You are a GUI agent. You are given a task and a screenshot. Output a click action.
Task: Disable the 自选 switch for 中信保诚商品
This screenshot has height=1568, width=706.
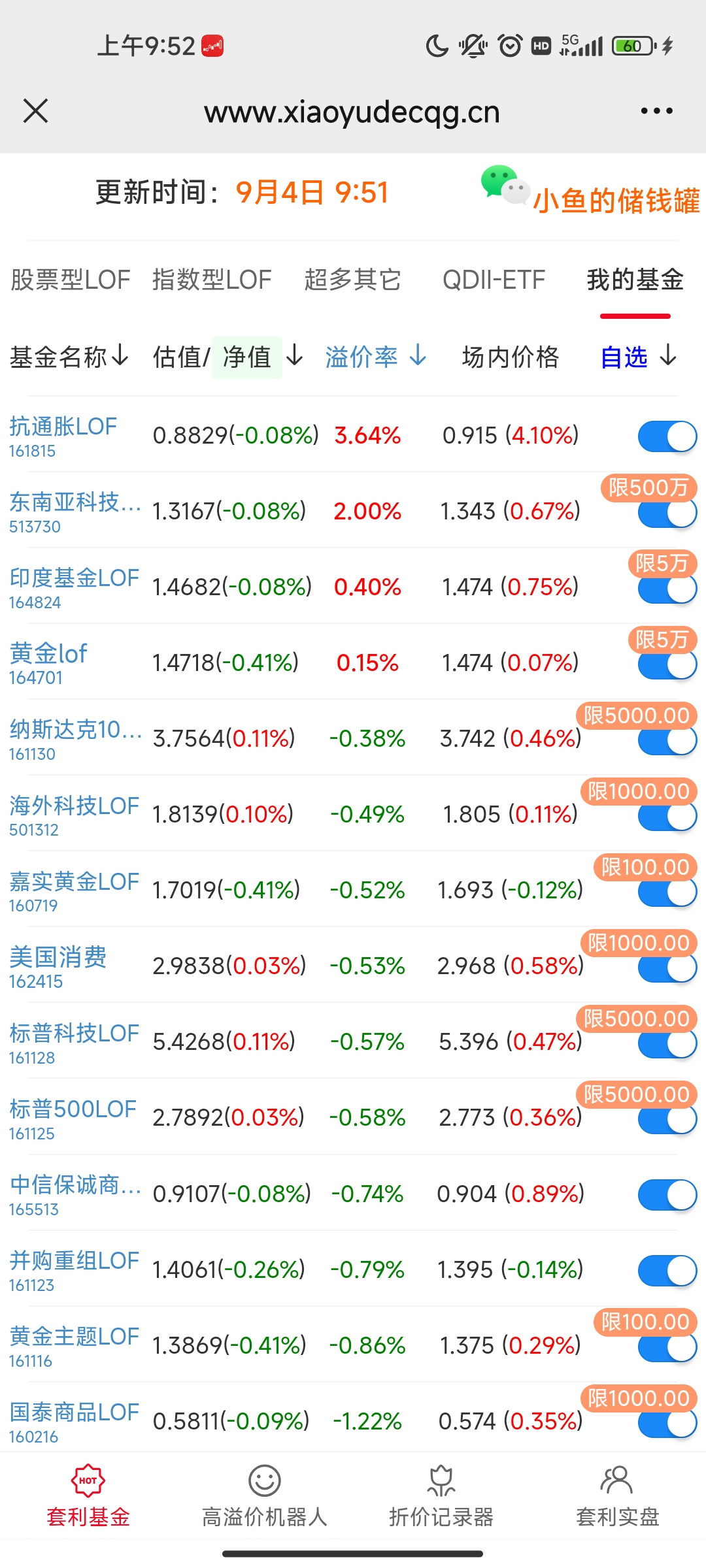(667, 1195)
